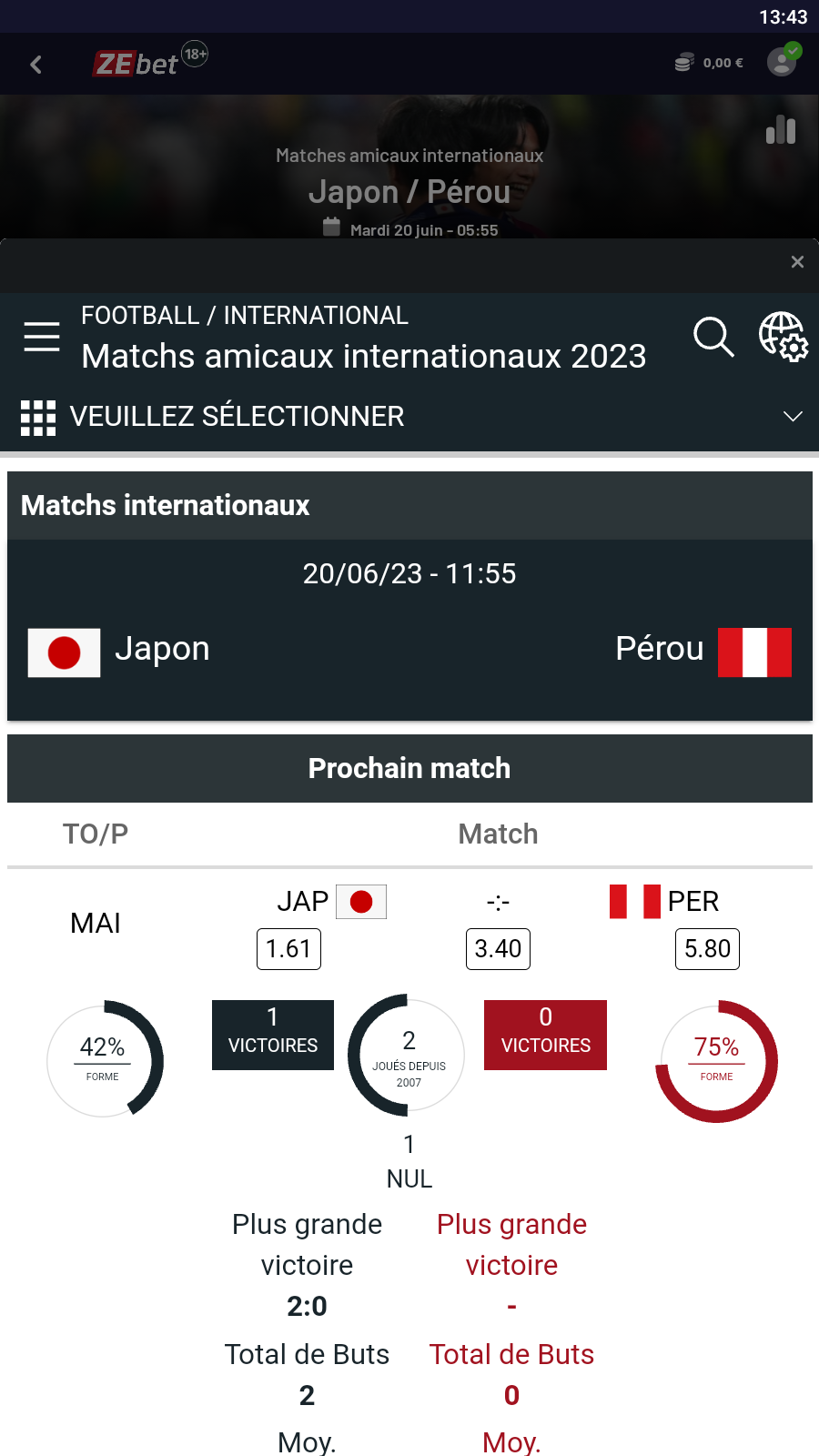Close the statistics overlay panel
Viewport: 819px width, 1456px height.
797,262
